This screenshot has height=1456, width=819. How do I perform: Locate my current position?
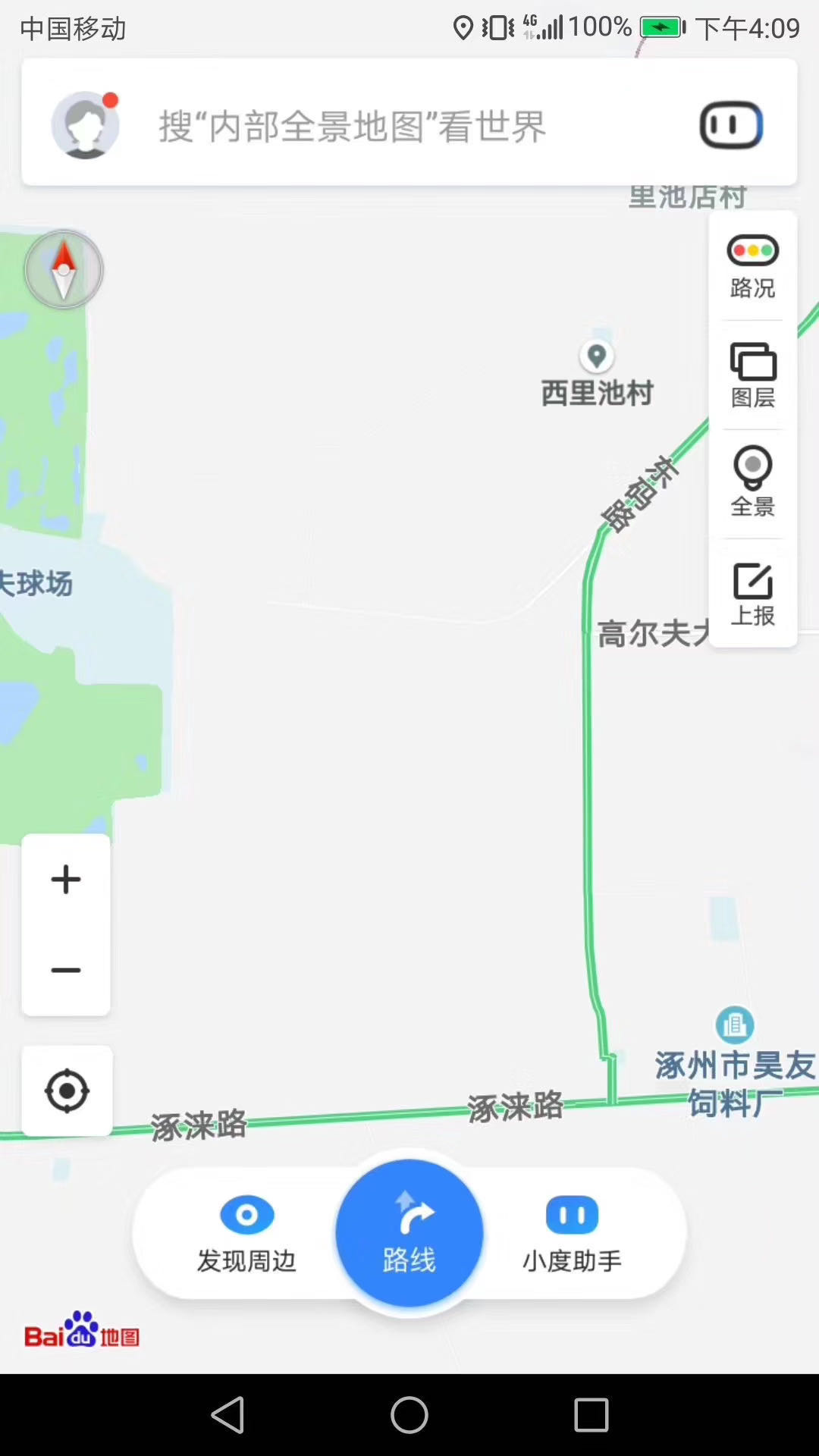[67, 1091]
